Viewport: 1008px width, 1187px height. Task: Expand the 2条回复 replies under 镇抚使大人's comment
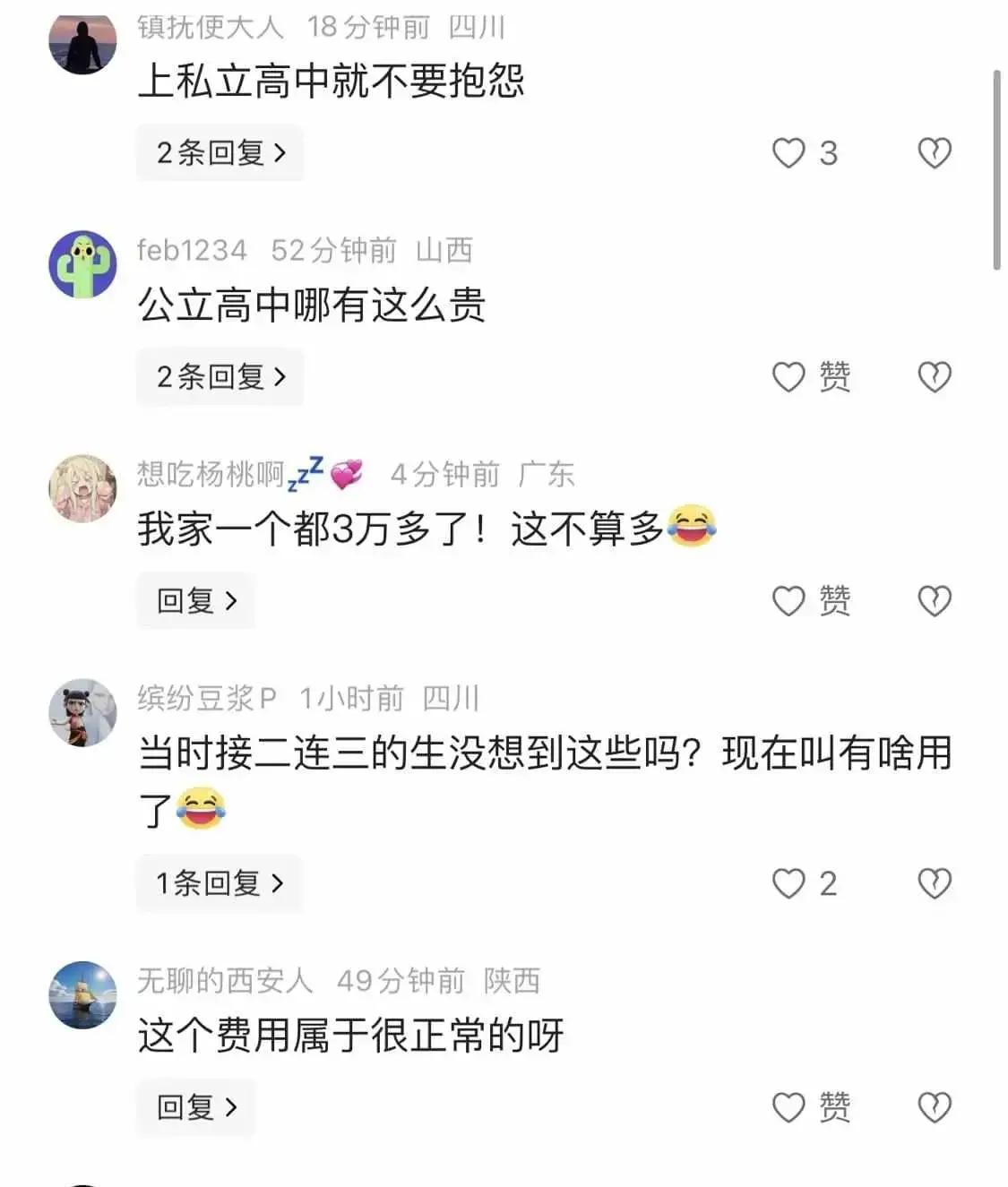(220, 153)
